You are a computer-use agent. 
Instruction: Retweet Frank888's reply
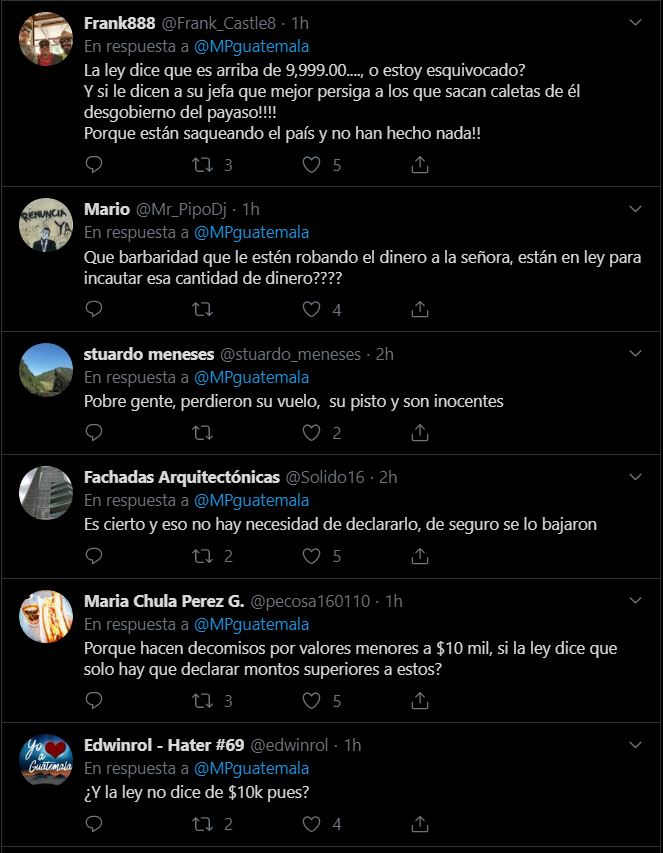point(202,165)
